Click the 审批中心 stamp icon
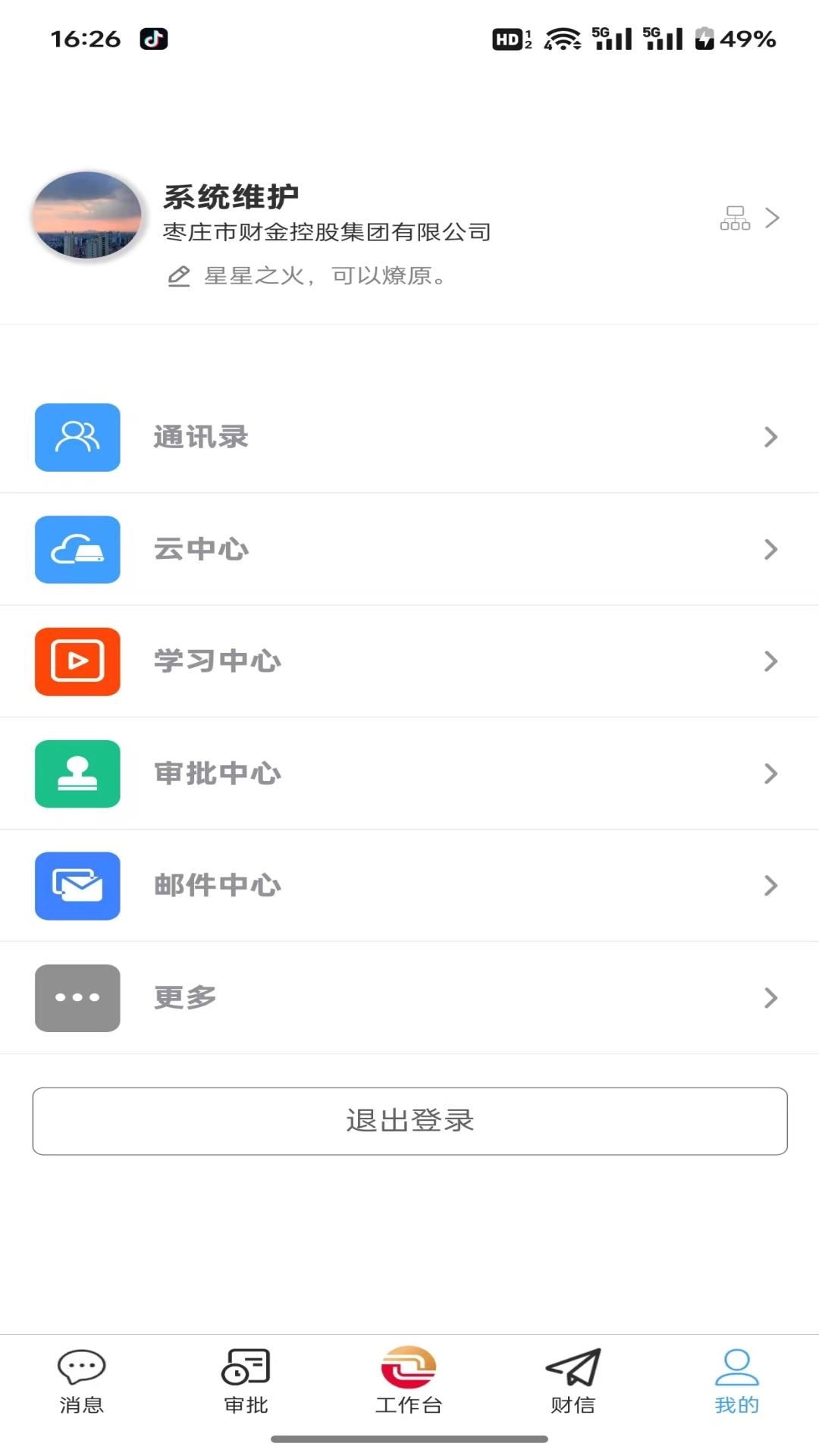819x1456 pixels. pyautogui.click(x=77, y=773)
